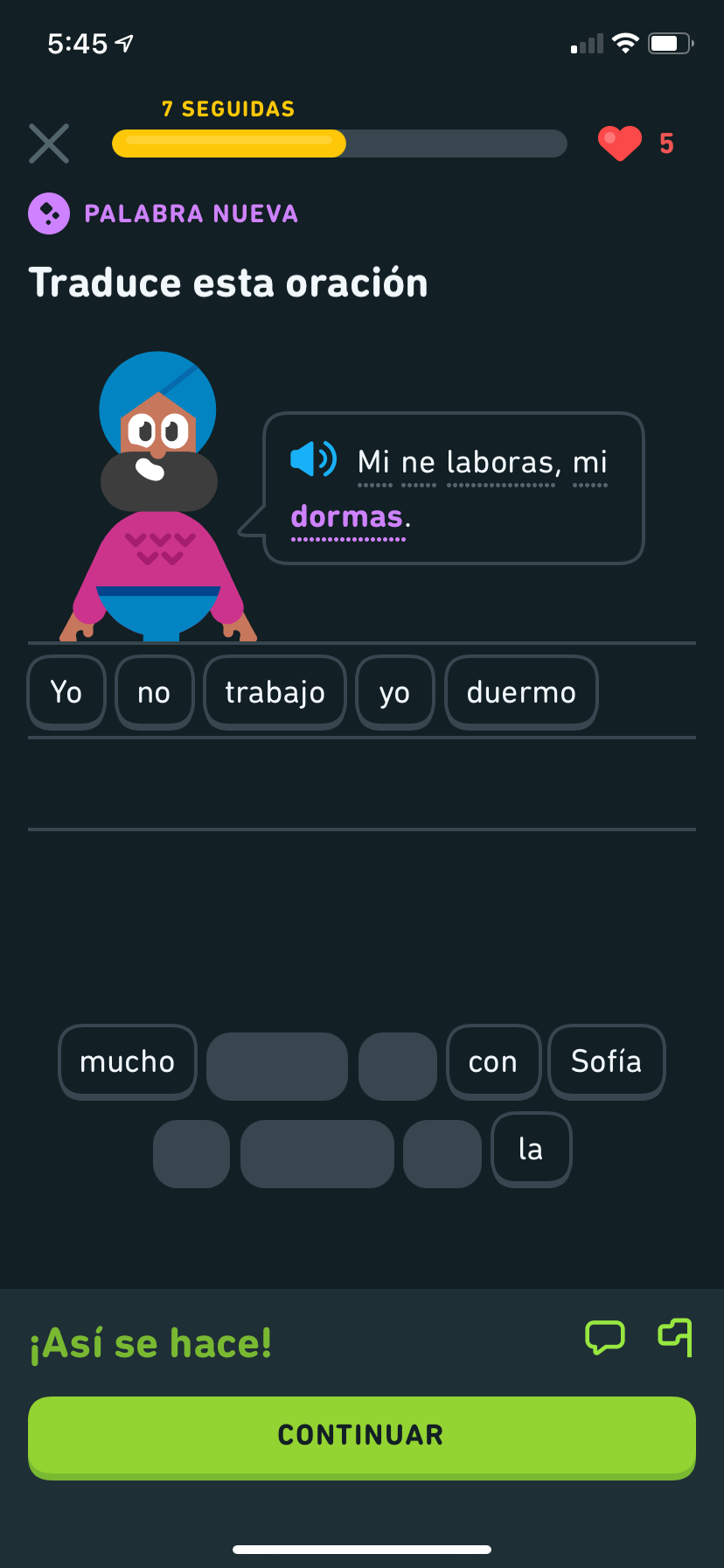
Task: Select the word tile 'con'
Action: point(493,1061)
